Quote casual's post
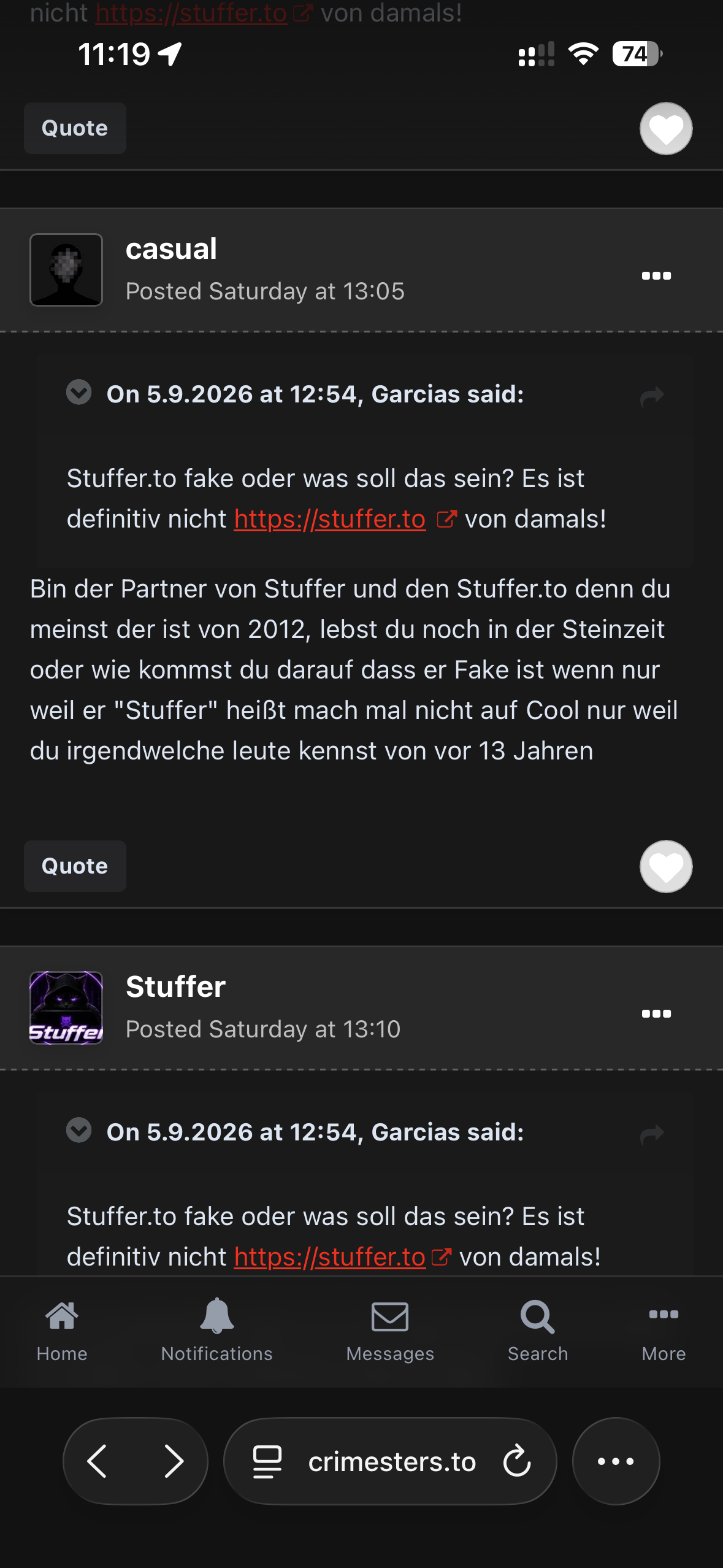The width and height of the screenshot is (723, 1568). click(75, 866)
